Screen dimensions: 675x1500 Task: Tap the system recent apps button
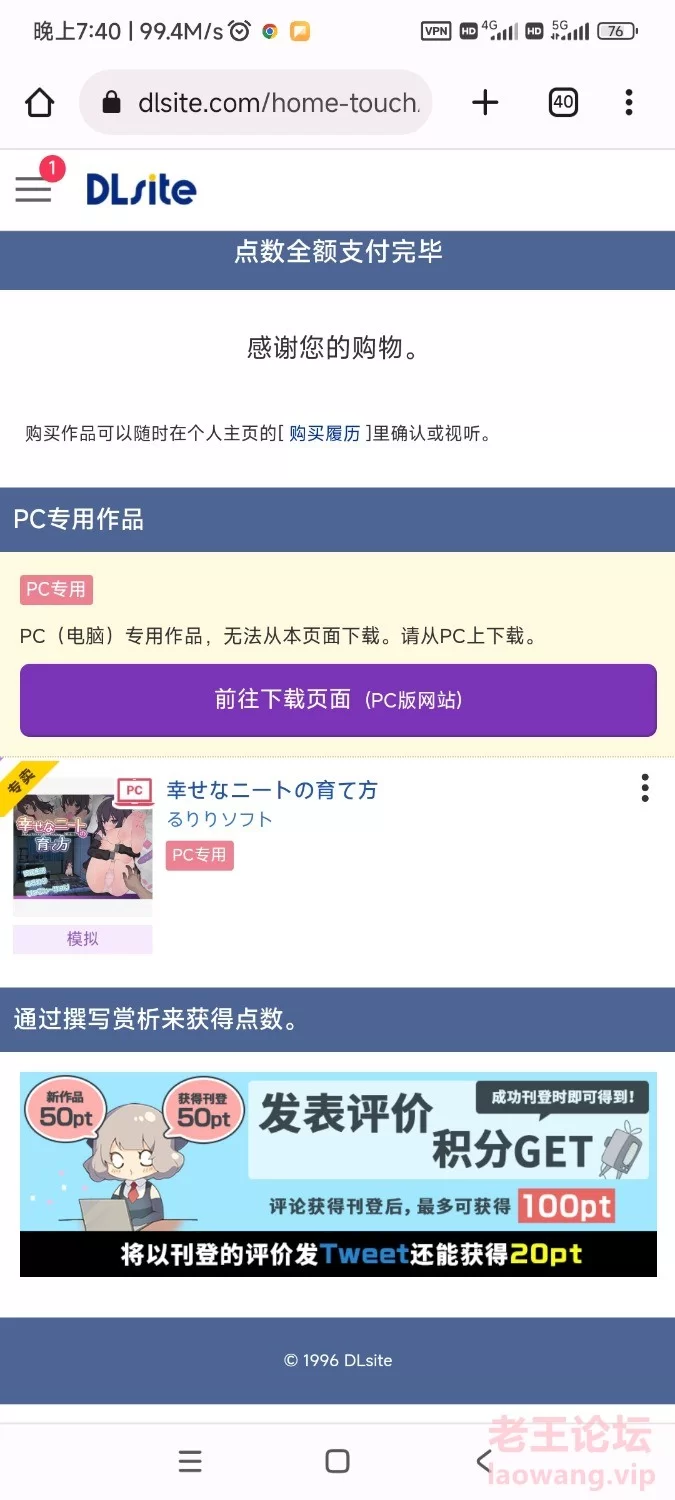(x=190, y=1461)
